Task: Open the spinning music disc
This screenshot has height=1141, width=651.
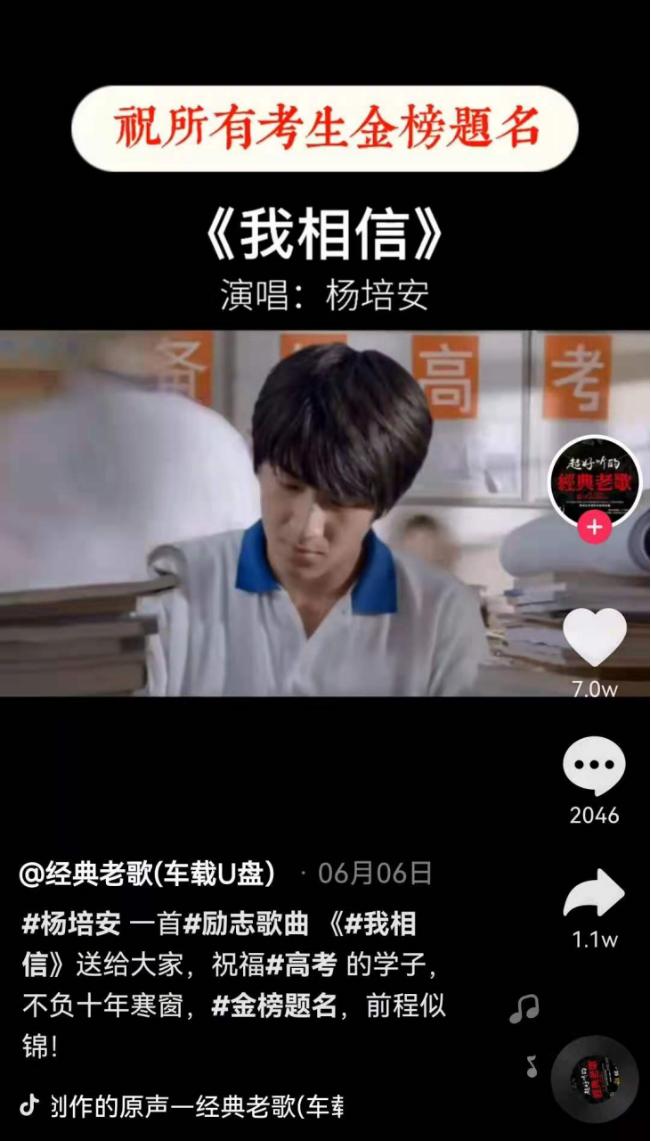Action: coord(594,1079)
